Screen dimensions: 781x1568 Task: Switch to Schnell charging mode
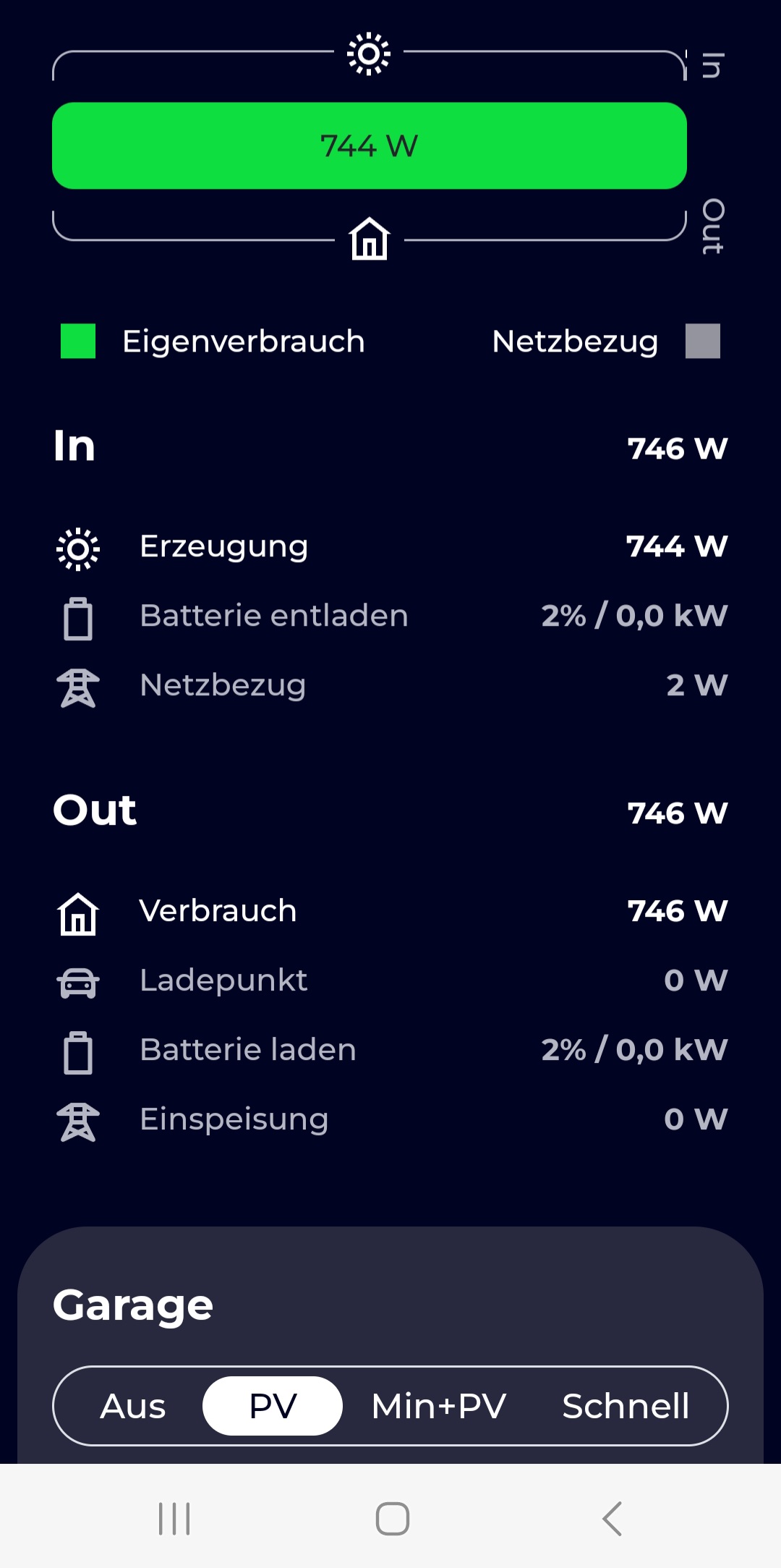coord(626,1406)
